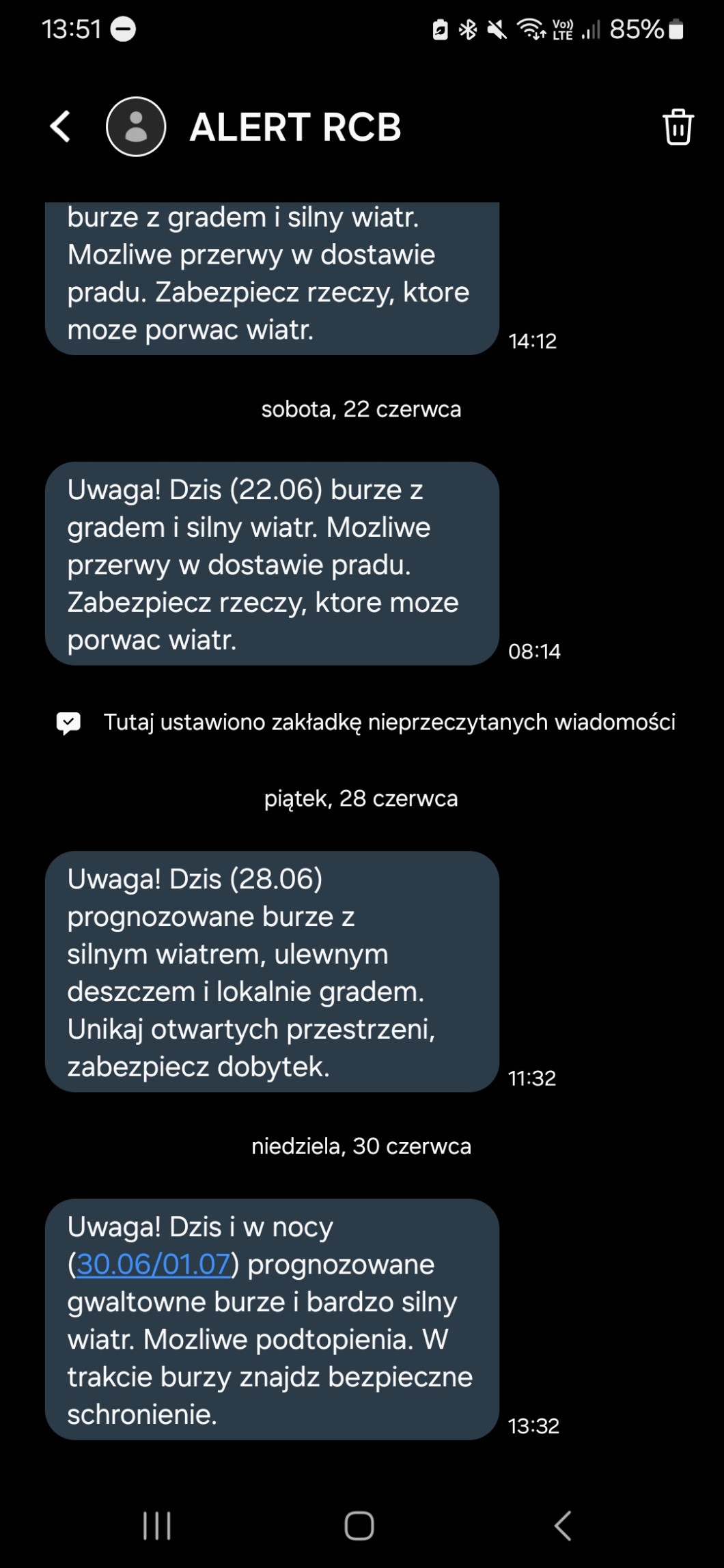Delete messages with the trash icon
724x1568 pixels.
click(x=678, y=126)
